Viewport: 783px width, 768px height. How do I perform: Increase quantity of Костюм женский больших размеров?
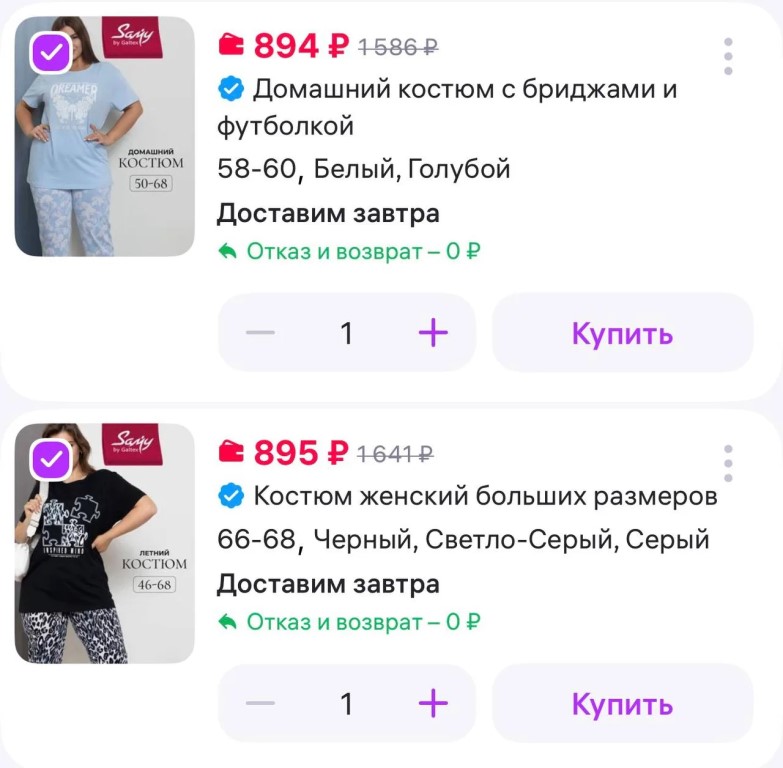pyautogui.click(x=433, y=704)
